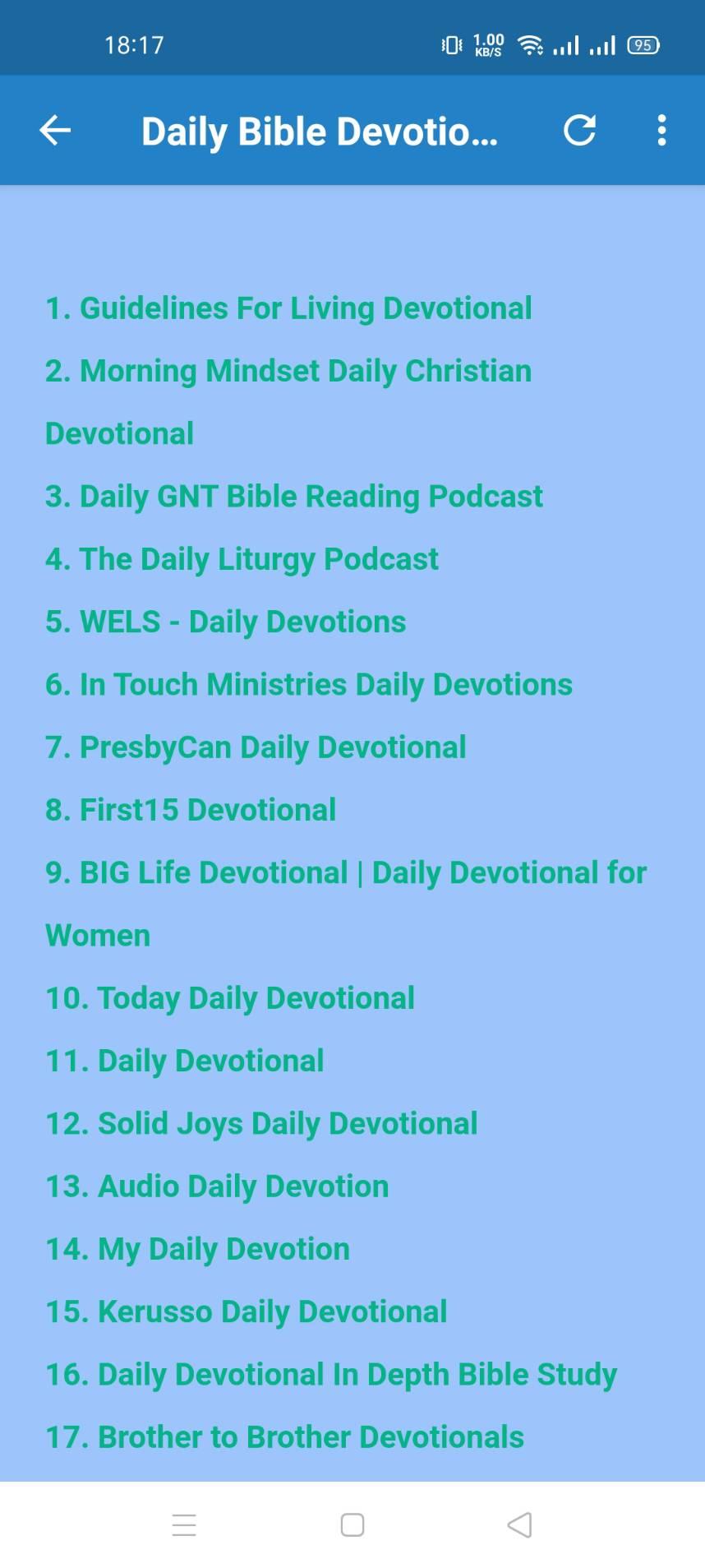Open the three-dot overflow menu
Screen dimensions: 705x1568
click(x=661, y=131)
